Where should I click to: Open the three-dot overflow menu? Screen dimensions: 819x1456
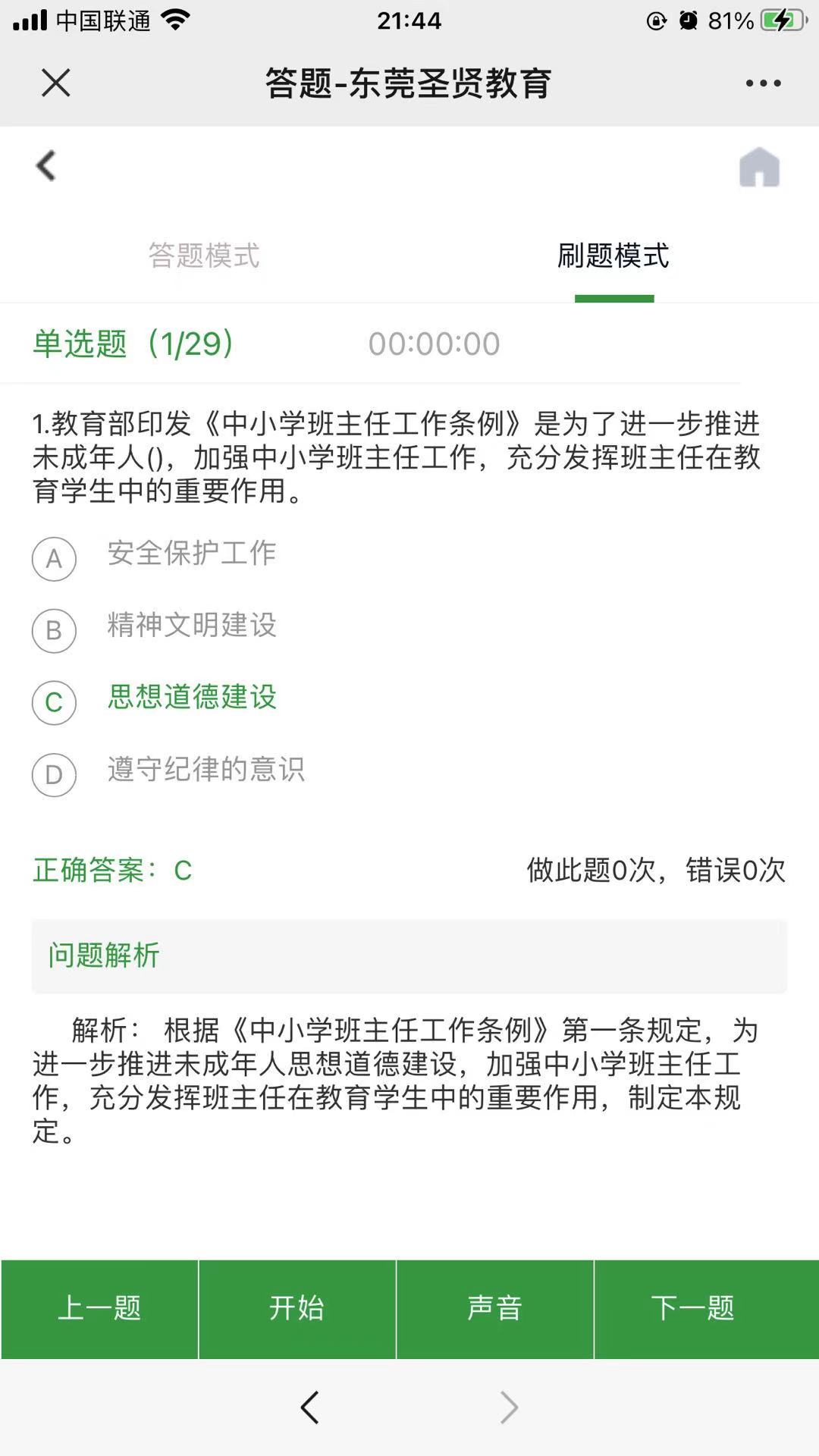pos(762,83)
